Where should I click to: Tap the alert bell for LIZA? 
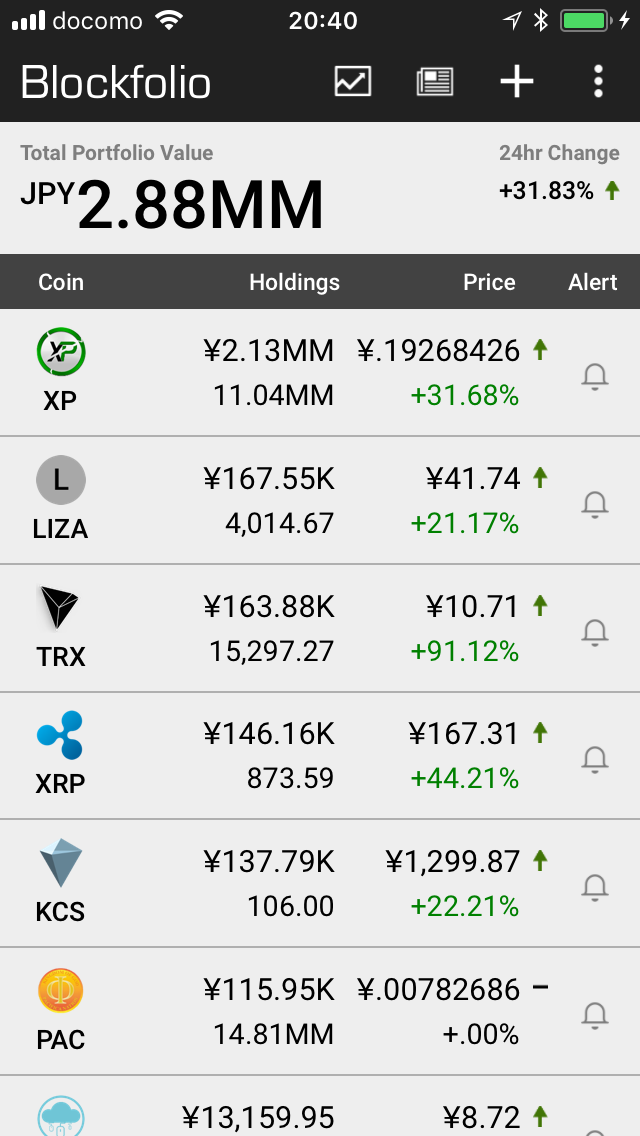(595, 504)
